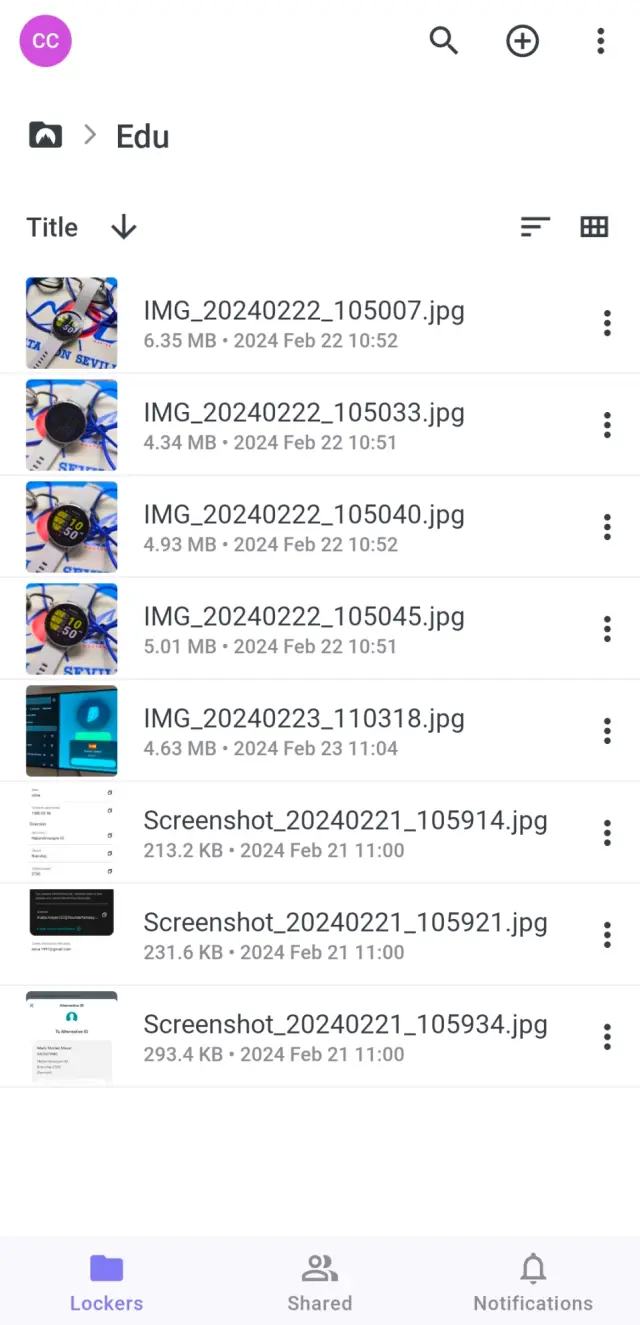Image resolution: width=640 pixels, height=1325 pixels.
Task: Open more options for IMG_20240222_105033.jpg
Action: [607, 425]
